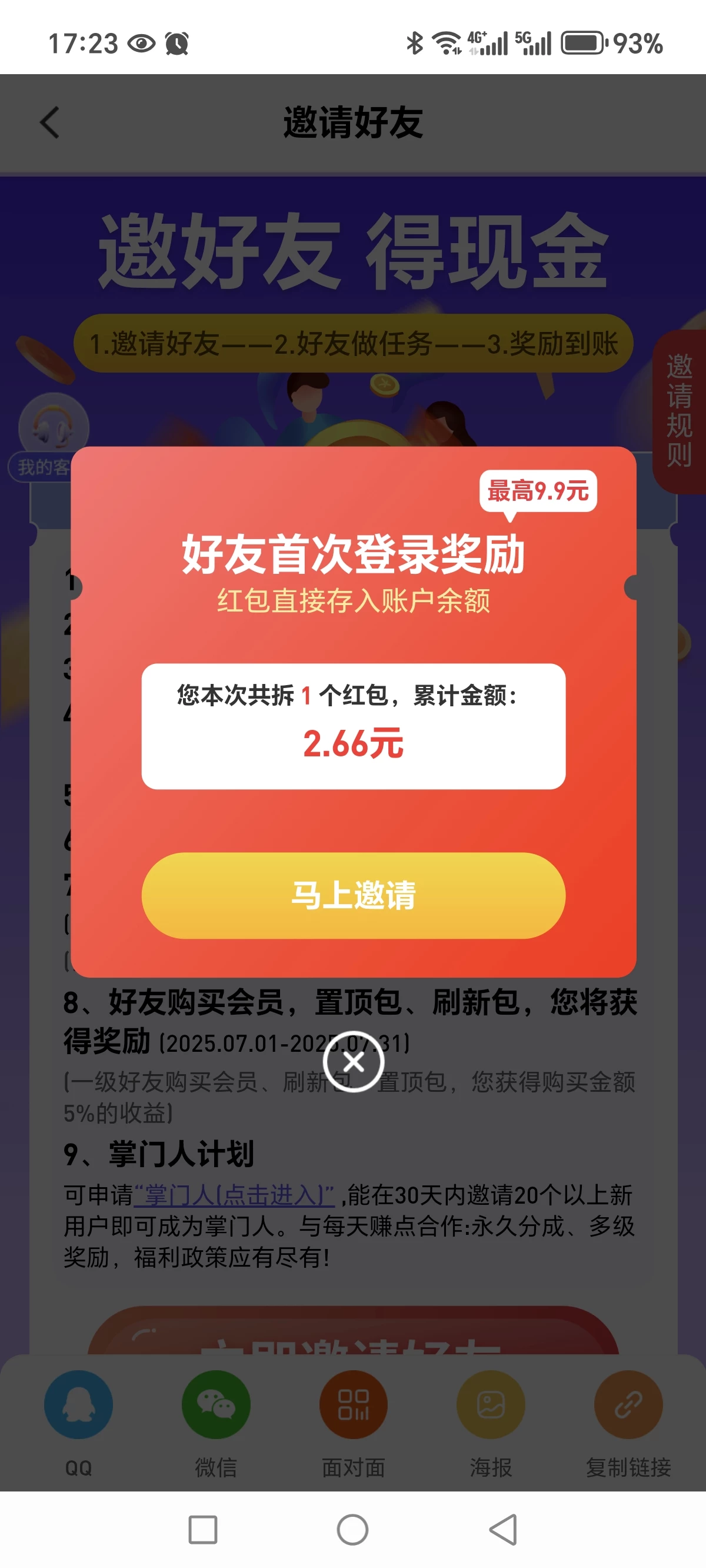Tap the back arrow to leave 邀请好友
This screenshot has height=1568, width=706.
tap(48, 122)
